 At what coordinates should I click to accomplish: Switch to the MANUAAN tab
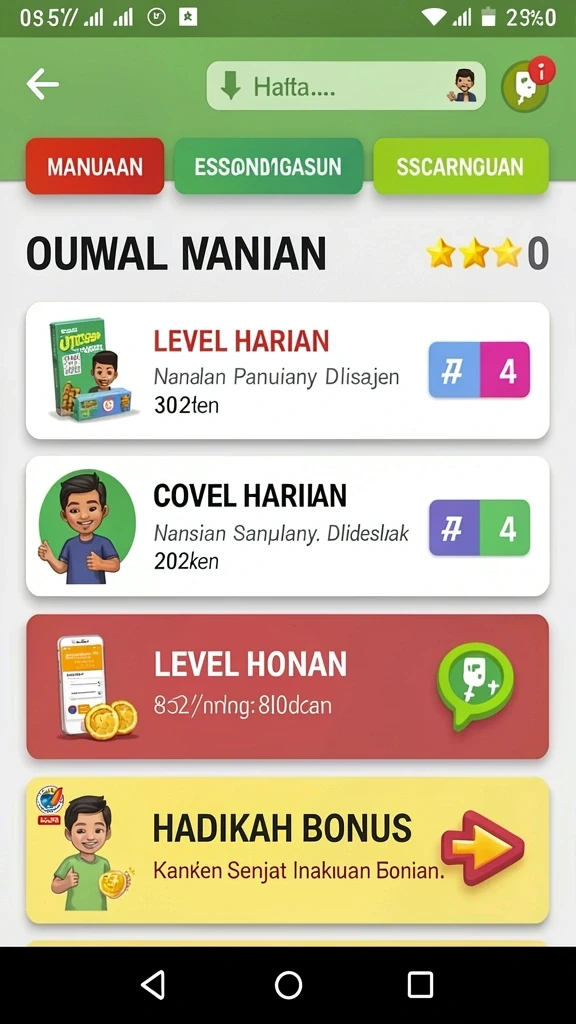[x=95, y=166]
